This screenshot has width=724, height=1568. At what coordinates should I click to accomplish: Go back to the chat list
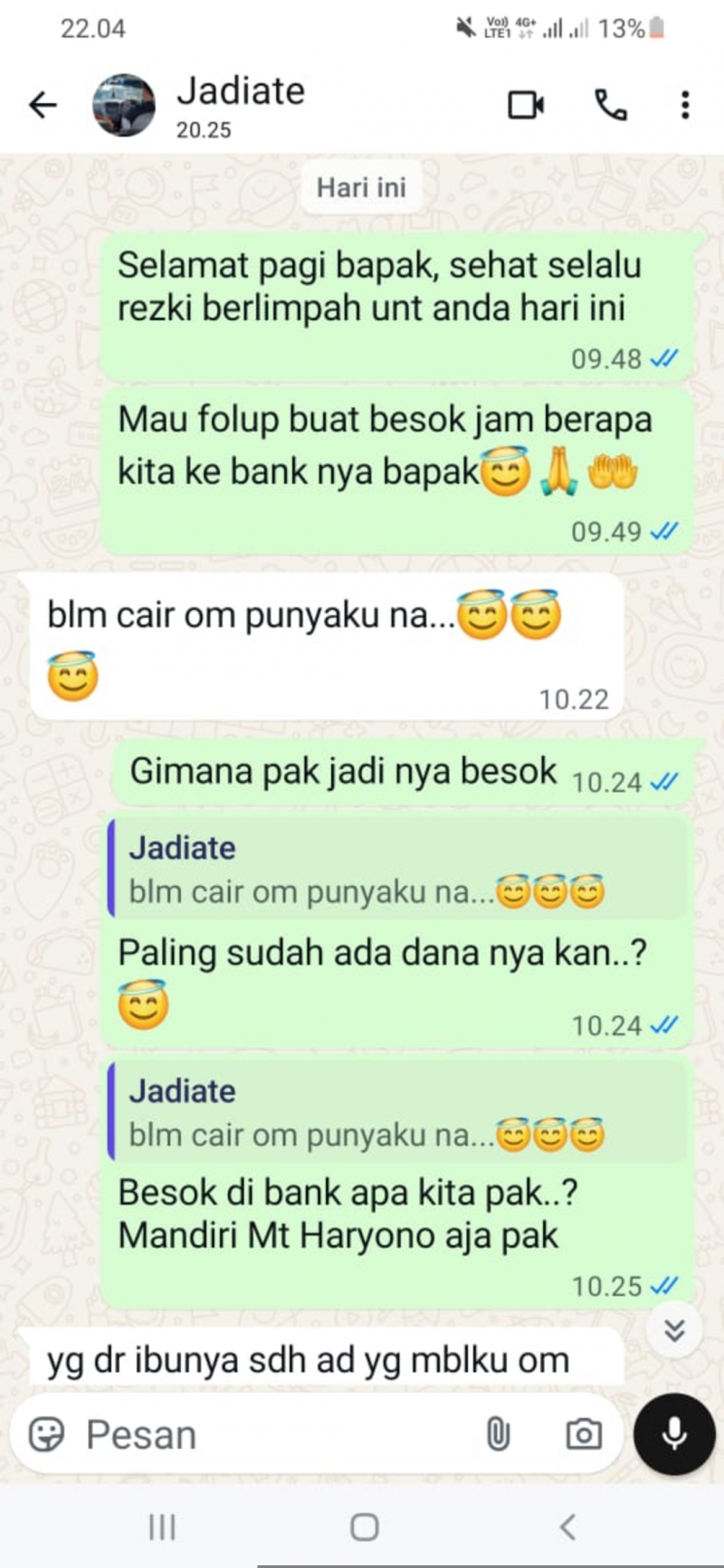coord(43,106)
